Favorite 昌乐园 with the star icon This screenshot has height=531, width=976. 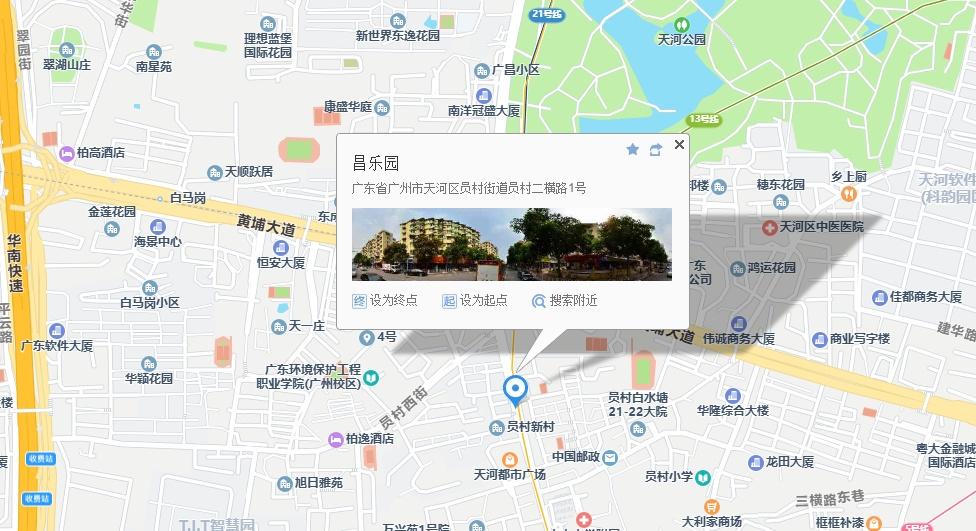(x=632, y=150)
